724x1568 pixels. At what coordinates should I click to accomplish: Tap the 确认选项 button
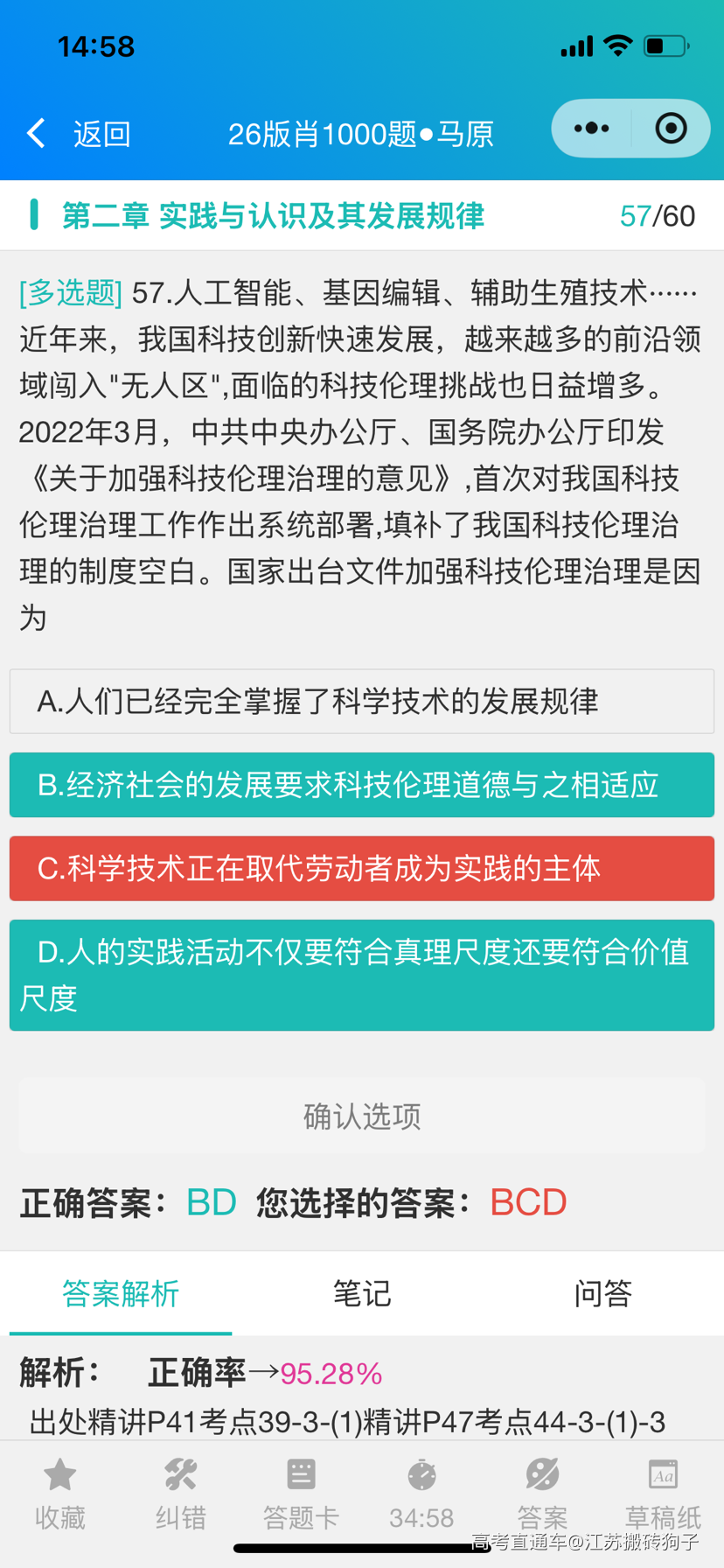click(x=362, y=1116)
